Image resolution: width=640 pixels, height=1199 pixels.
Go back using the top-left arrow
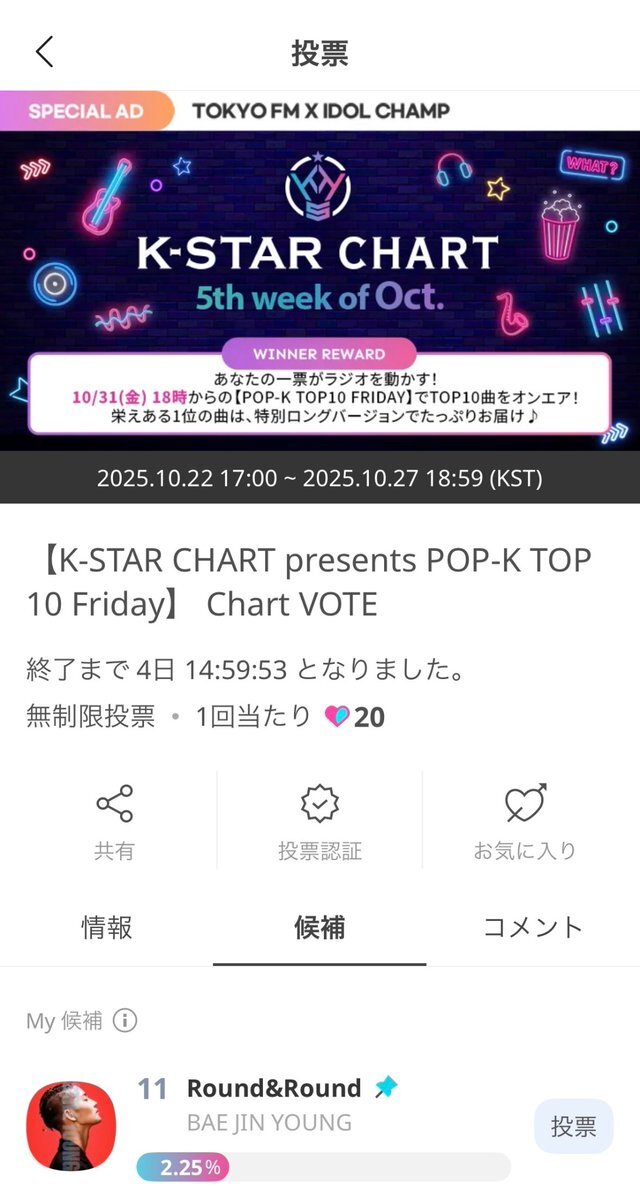click(44, 52)
